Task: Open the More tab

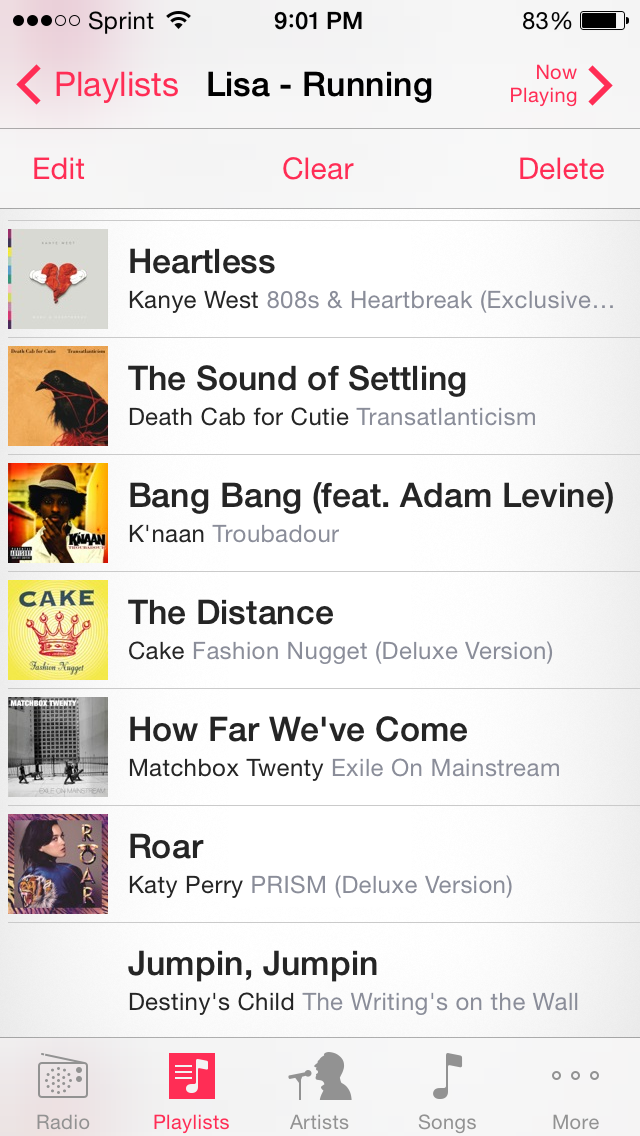Action: tap(575, 1090)
